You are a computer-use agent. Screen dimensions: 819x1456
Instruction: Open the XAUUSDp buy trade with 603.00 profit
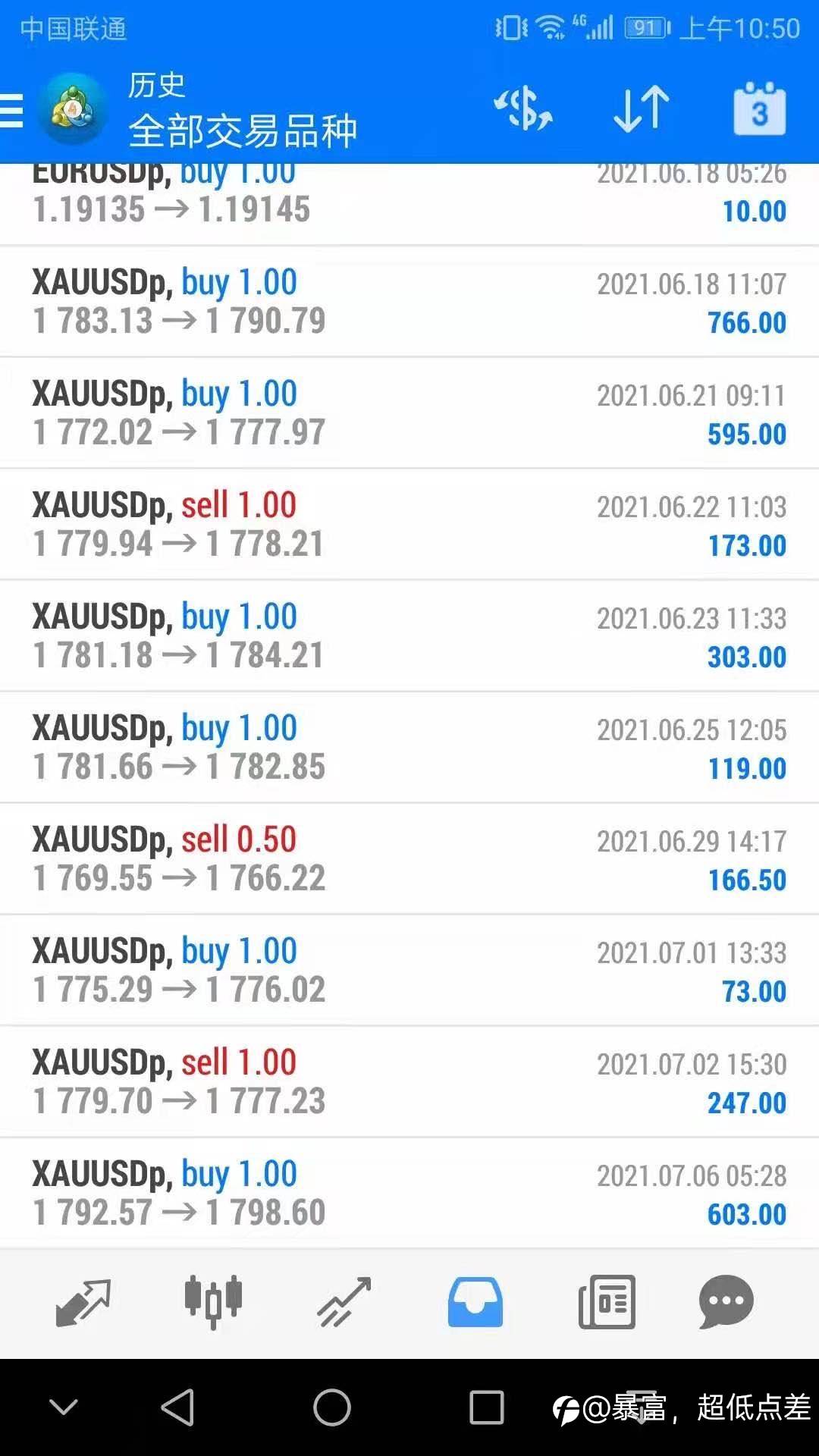pos(409,1194)
